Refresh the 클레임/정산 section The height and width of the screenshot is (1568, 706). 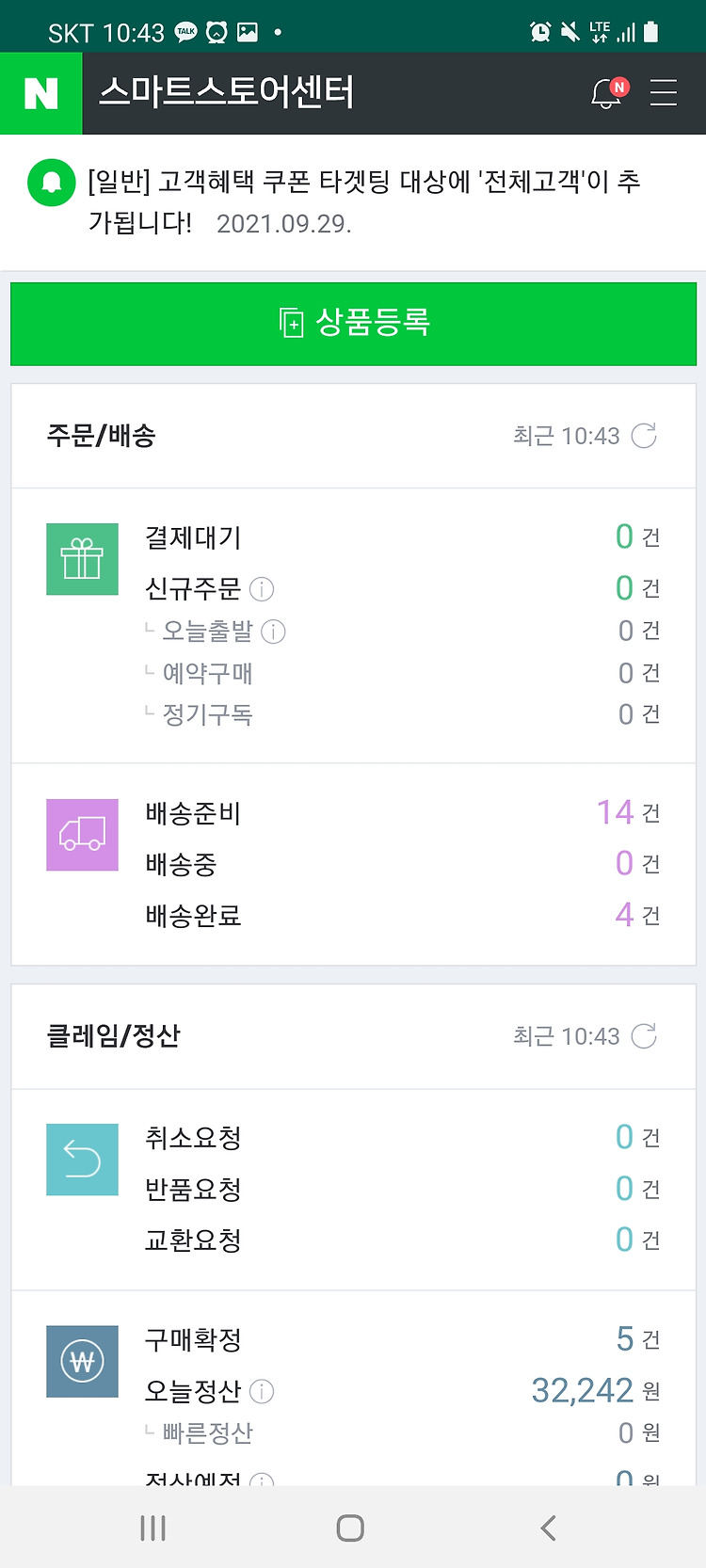(644, 1036)
